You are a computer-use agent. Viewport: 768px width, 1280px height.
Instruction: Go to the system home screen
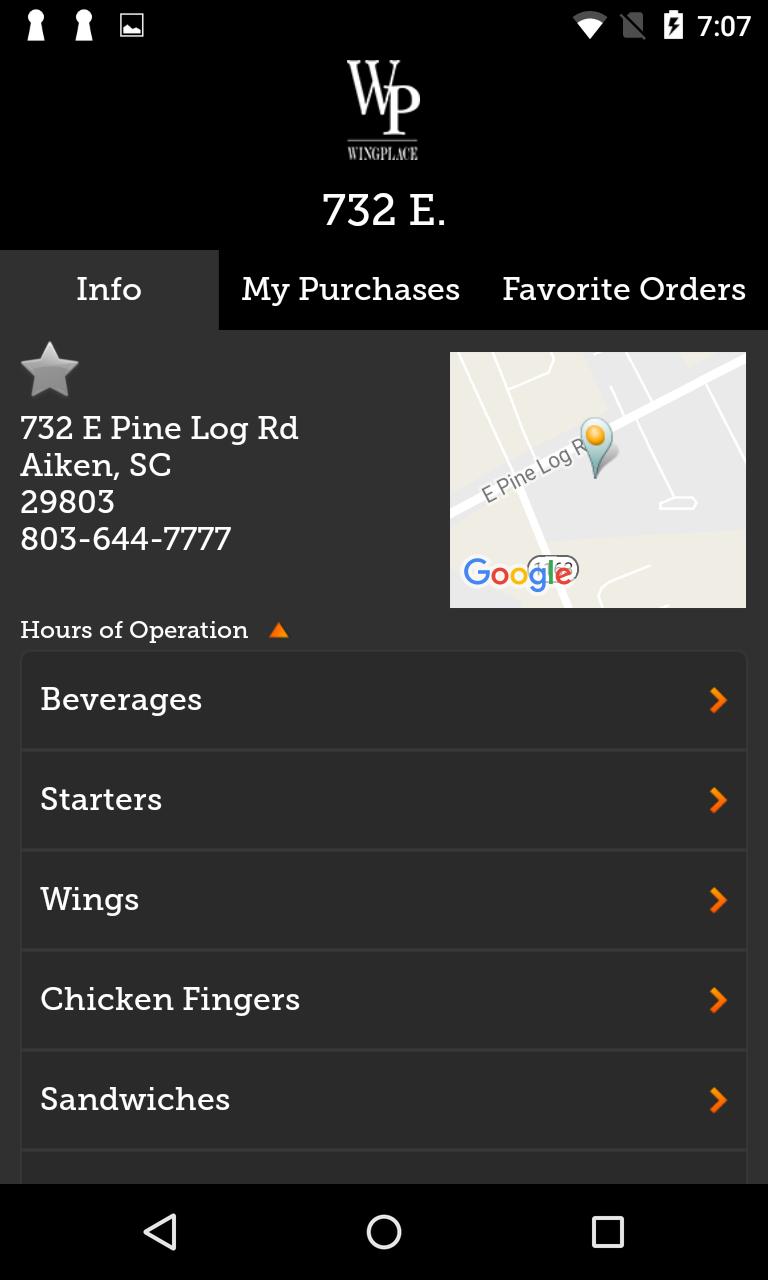pos(384,1232)
